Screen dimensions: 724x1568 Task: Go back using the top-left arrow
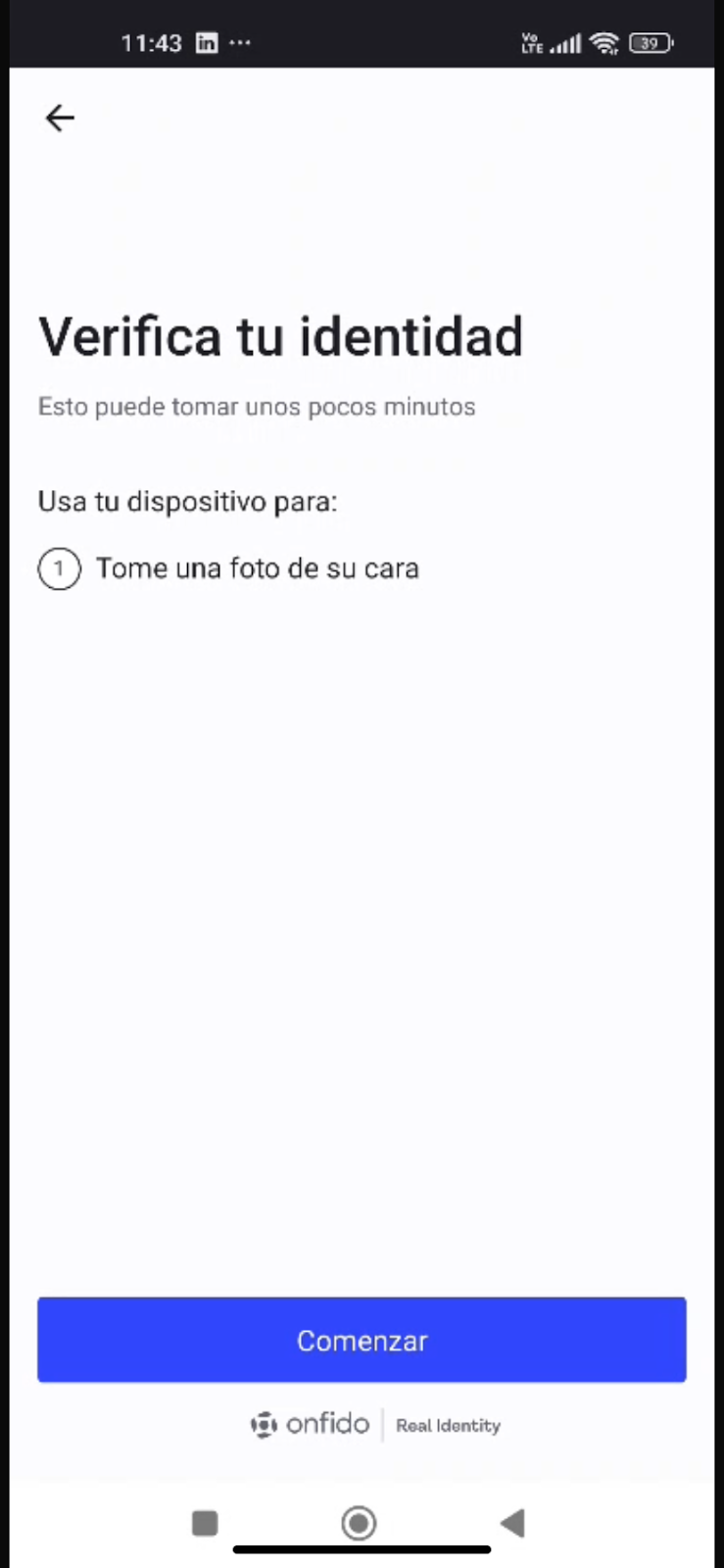[60, 118]
